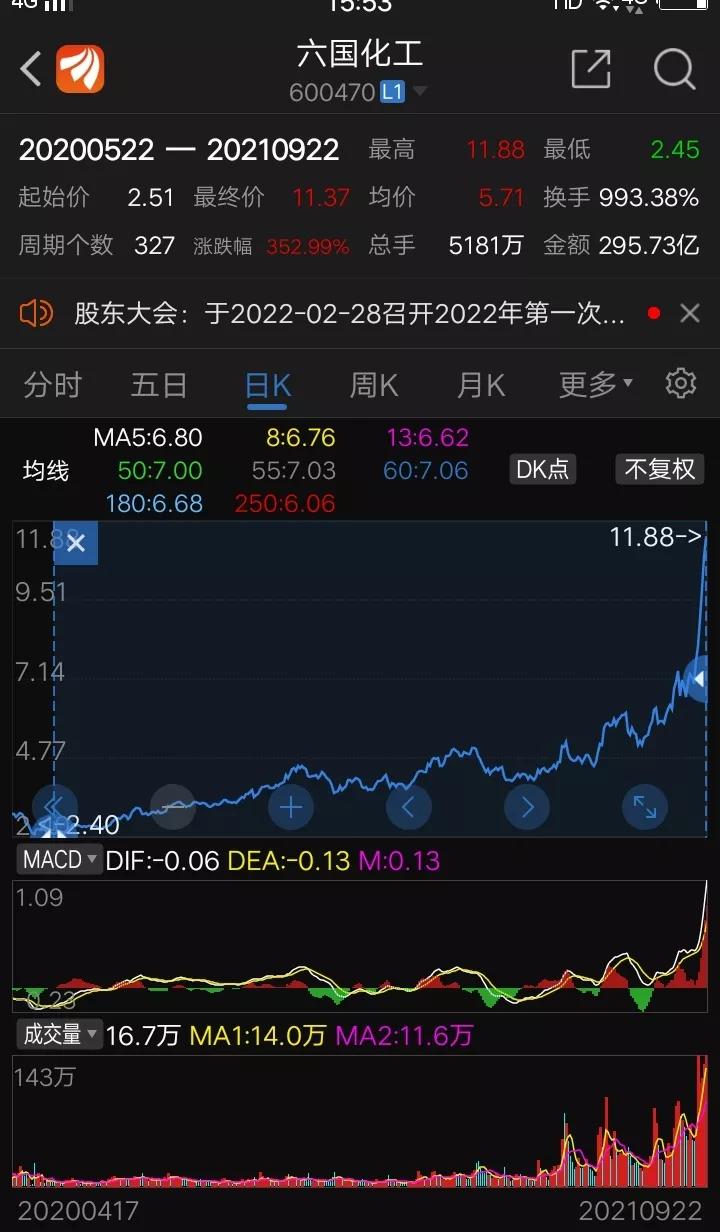
Task: Go back from the stock page
Action: (31, 70)
